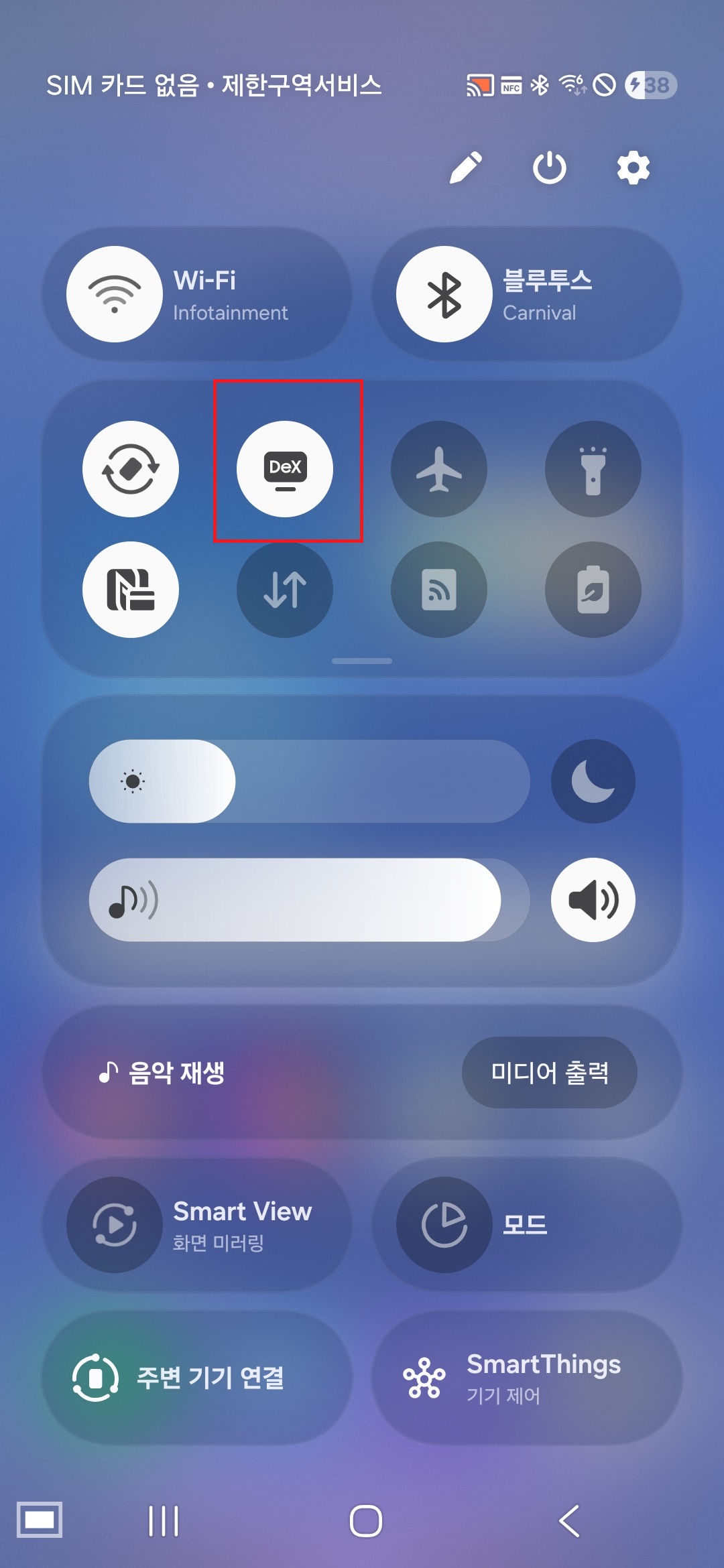
Task: Enable mobile data
Action: [285, 590]
